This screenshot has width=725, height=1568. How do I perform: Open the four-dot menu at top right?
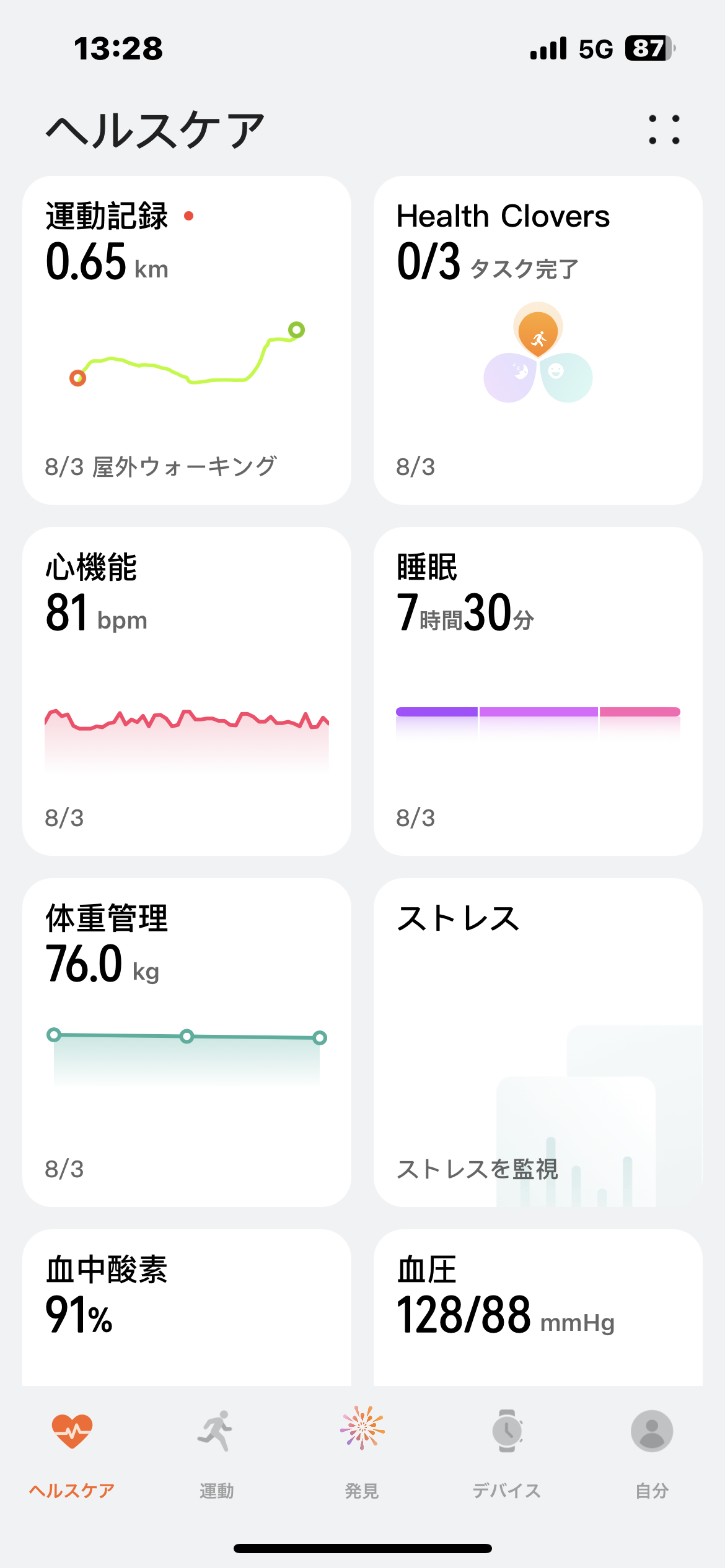coord(664,129)
